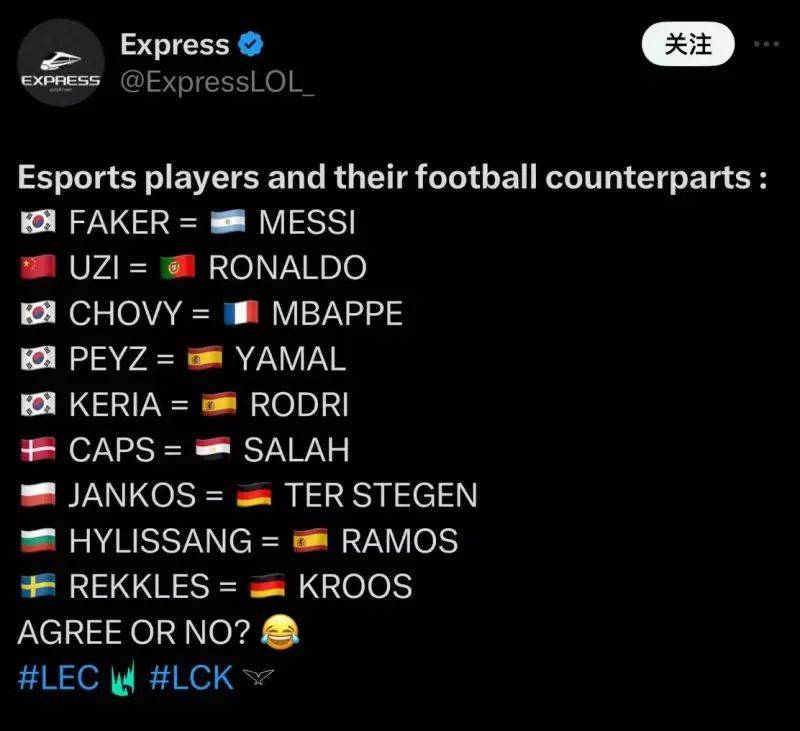Open the post overflow menu

[x=766, y=45]
